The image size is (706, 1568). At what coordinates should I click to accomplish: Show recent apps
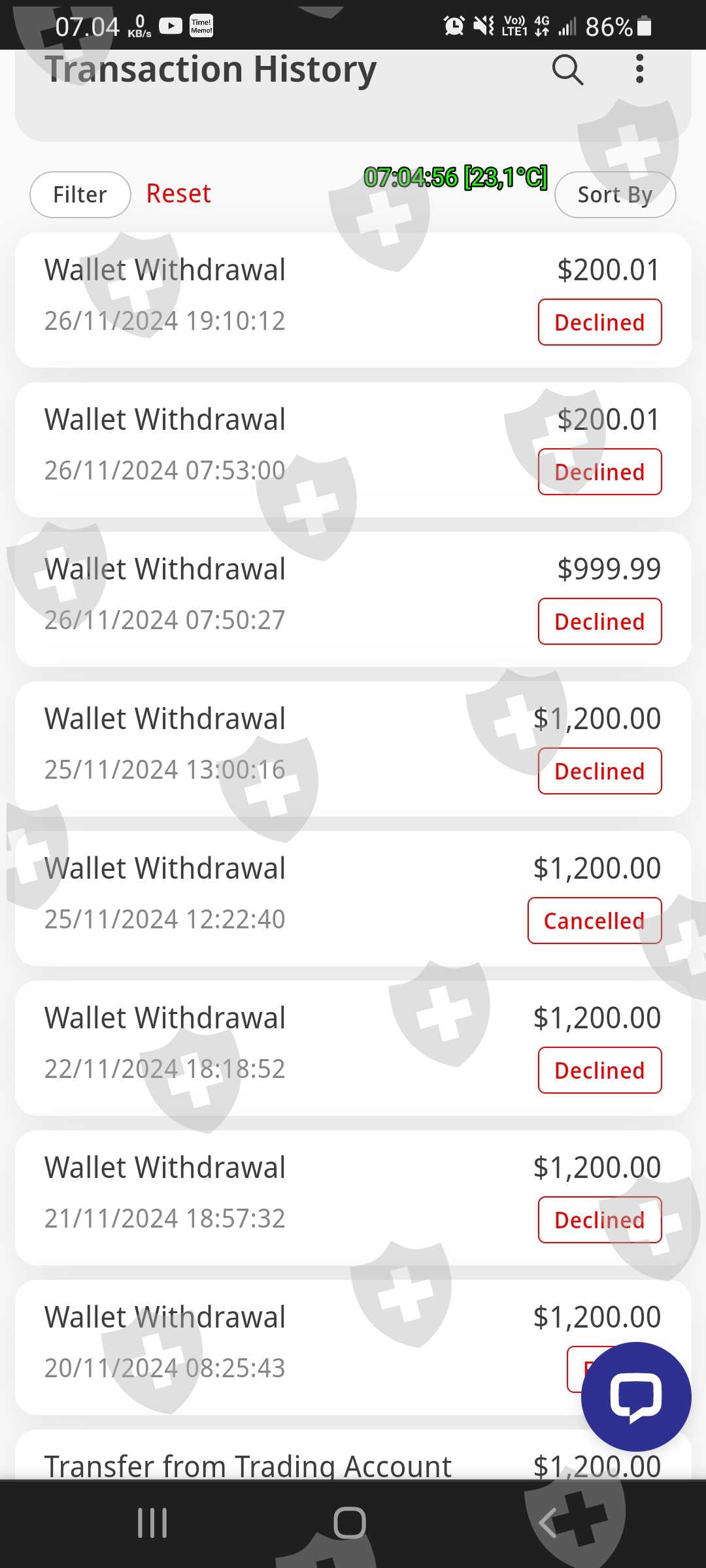coord(152,1524)
